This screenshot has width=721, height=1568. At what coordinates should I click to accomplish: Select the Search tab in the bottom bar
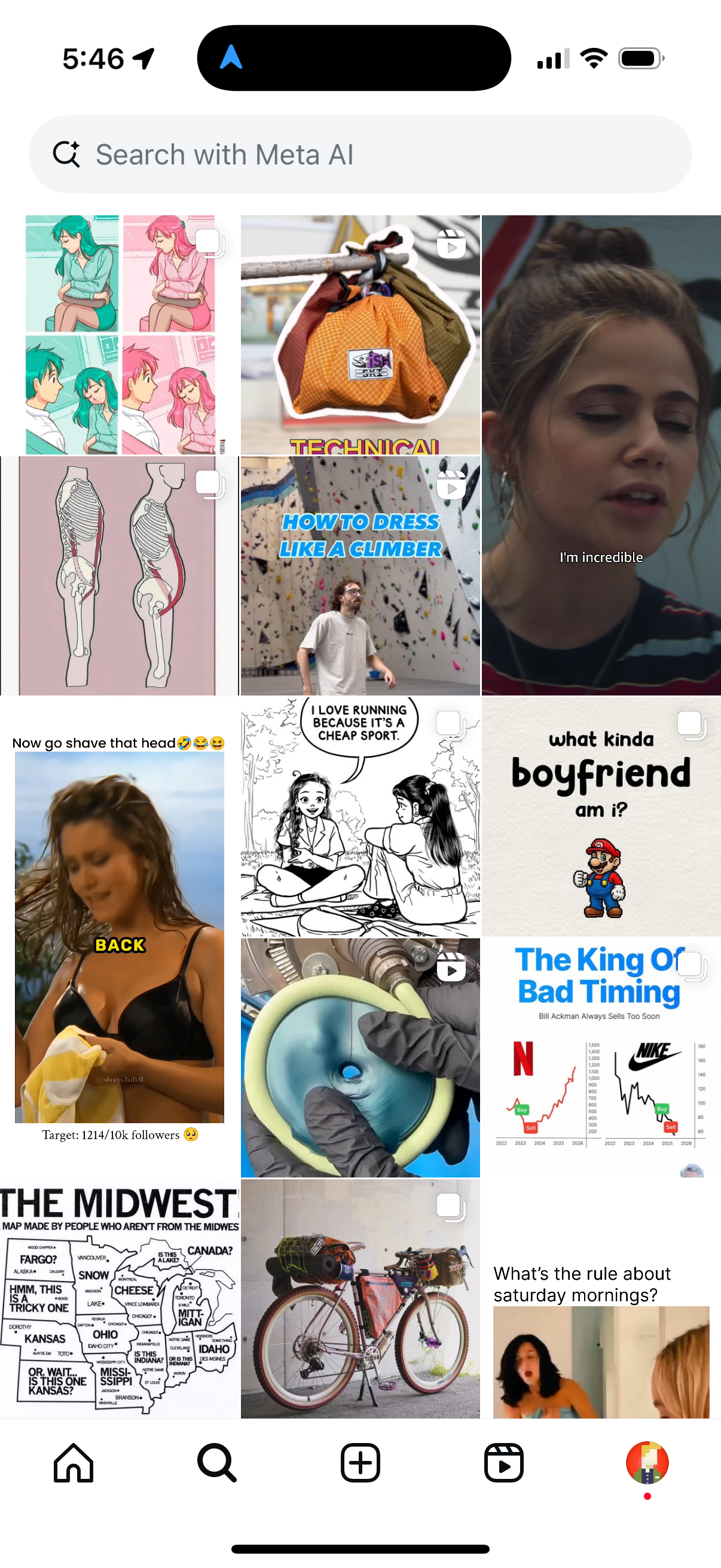click(x=216, y=1463)
